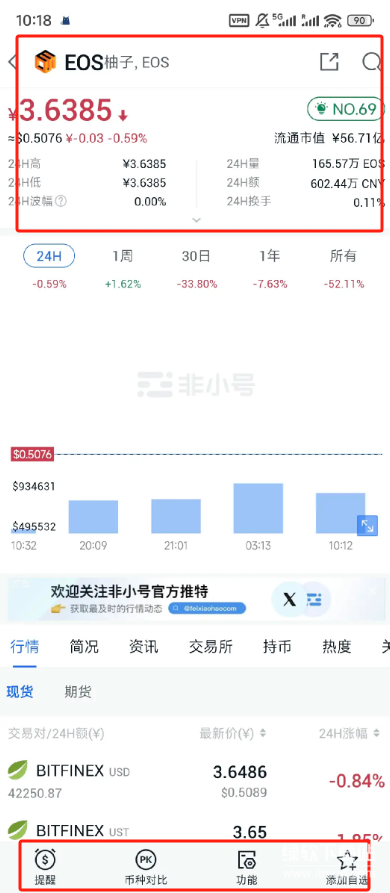This screenshot has height=893, width=390.
Task: Show 所有 time range chart
Action: [343, 256]
